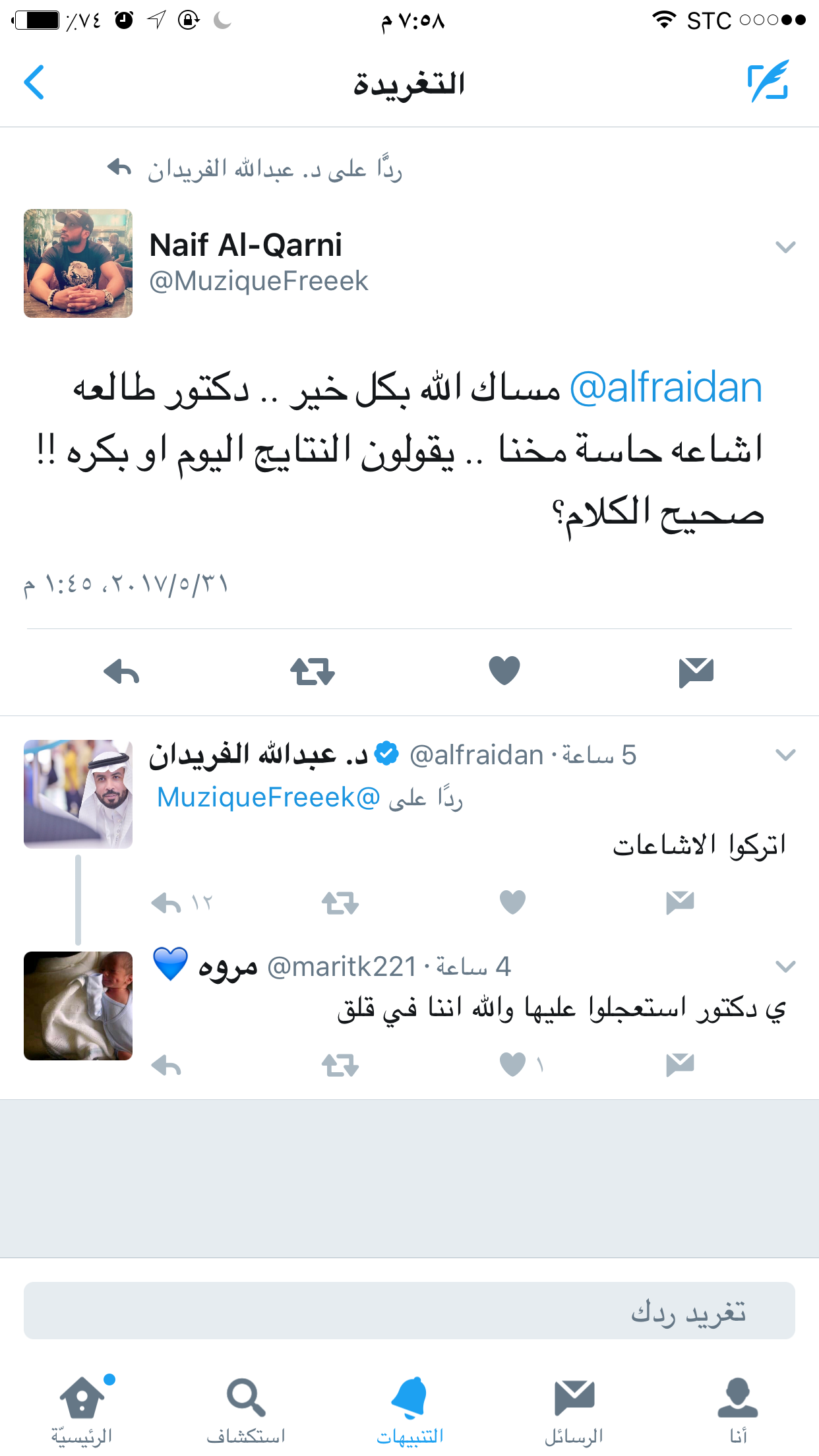Image resolution: width=819 pixels, height=1456 pixels.
Task: Open Naif Al-Qarni's profile picture
Action: (78, 263)
